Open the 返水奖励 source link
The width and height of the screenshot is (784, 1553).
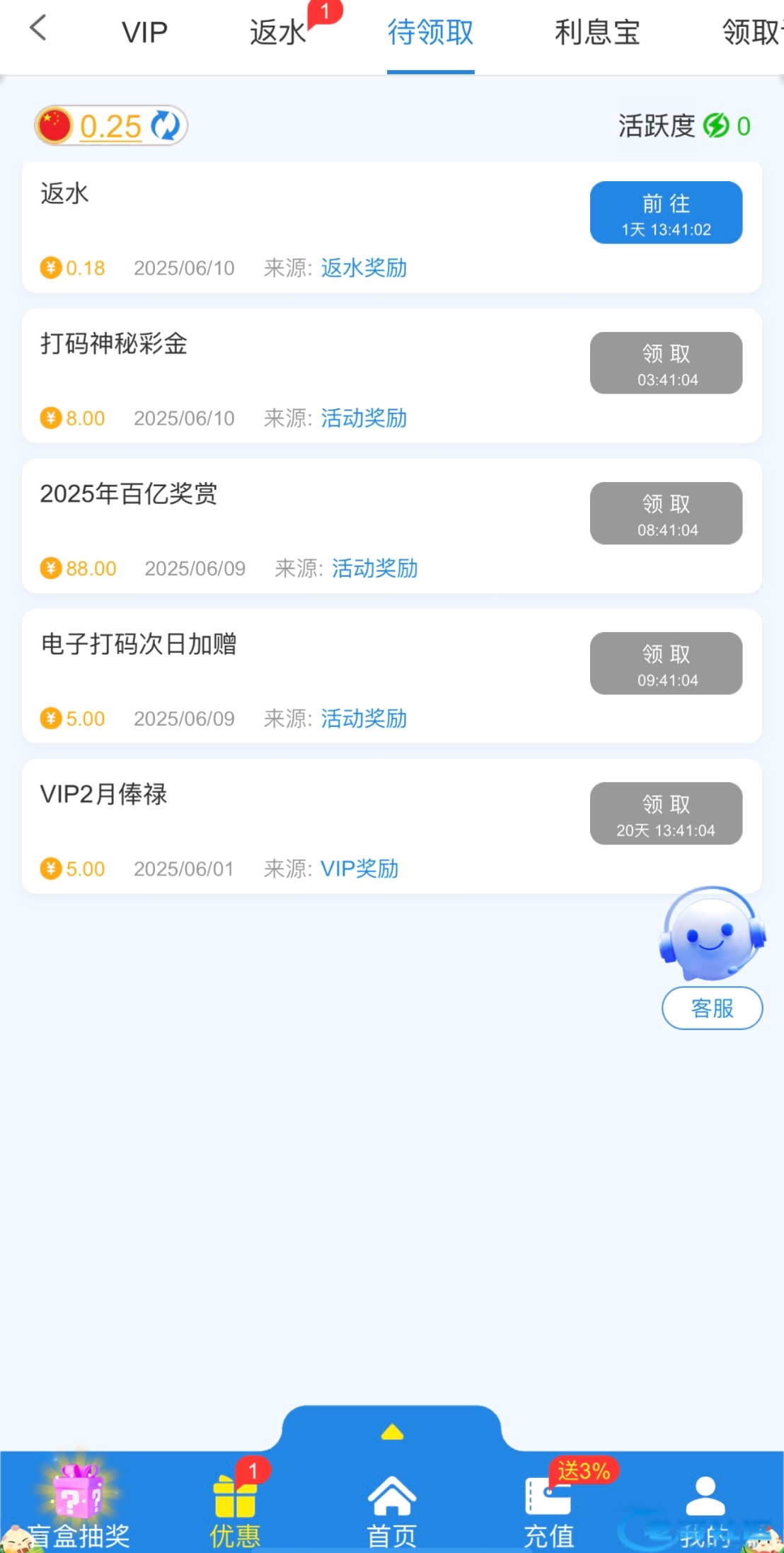pos(364,268)
